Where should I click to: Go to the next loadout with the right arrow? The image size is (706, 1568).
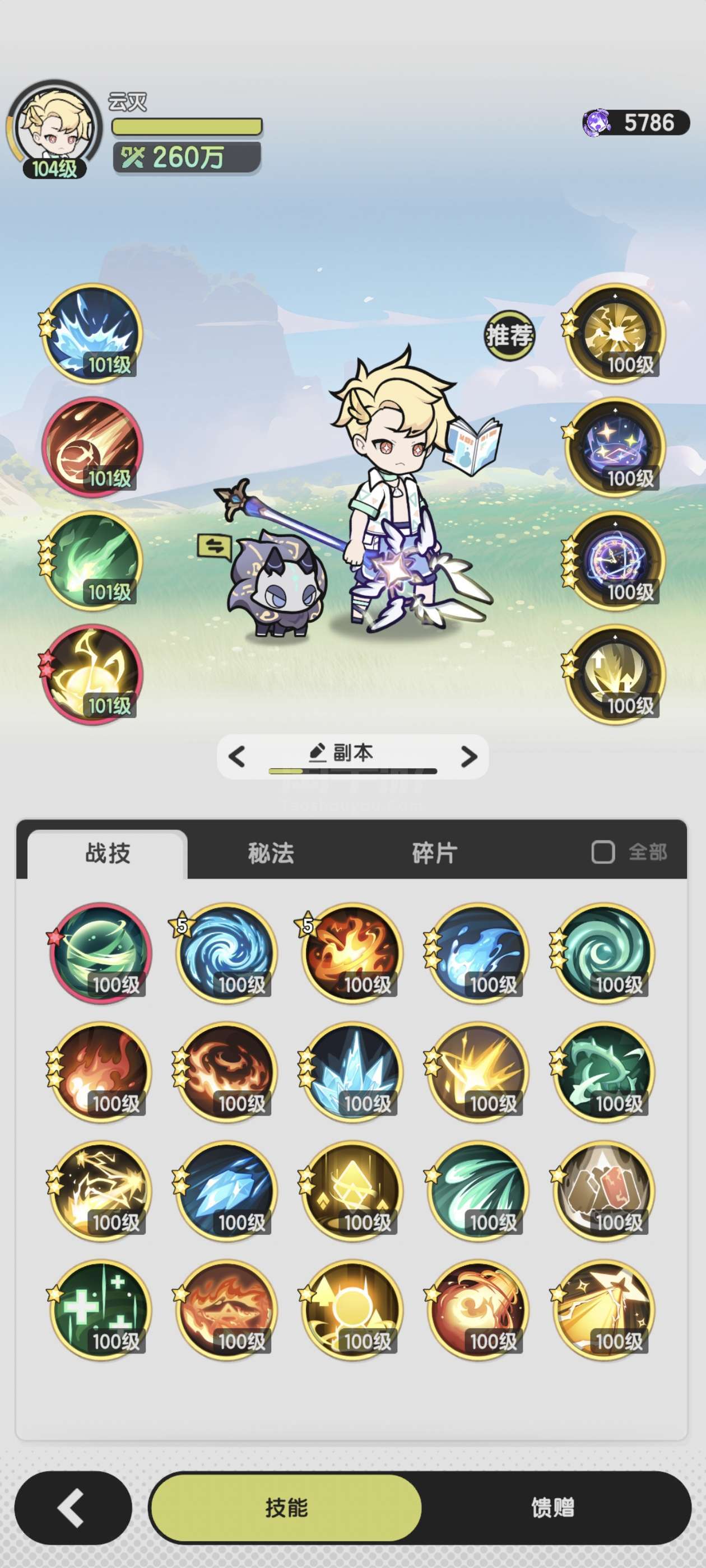coord(468,757)
